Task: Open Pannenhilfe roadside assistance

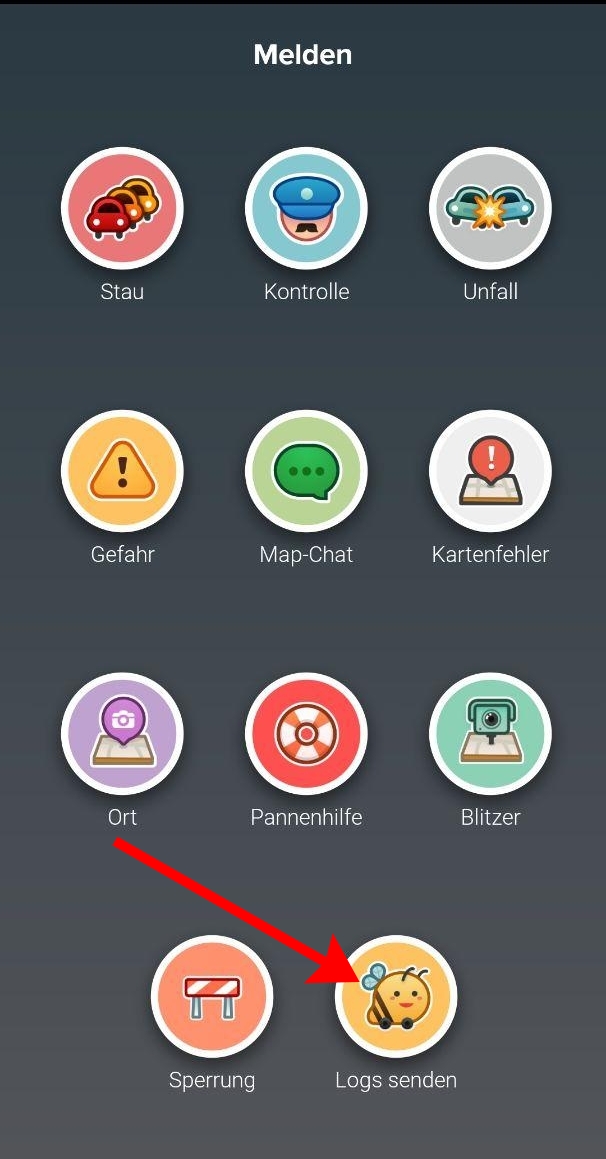Action: 306,734
